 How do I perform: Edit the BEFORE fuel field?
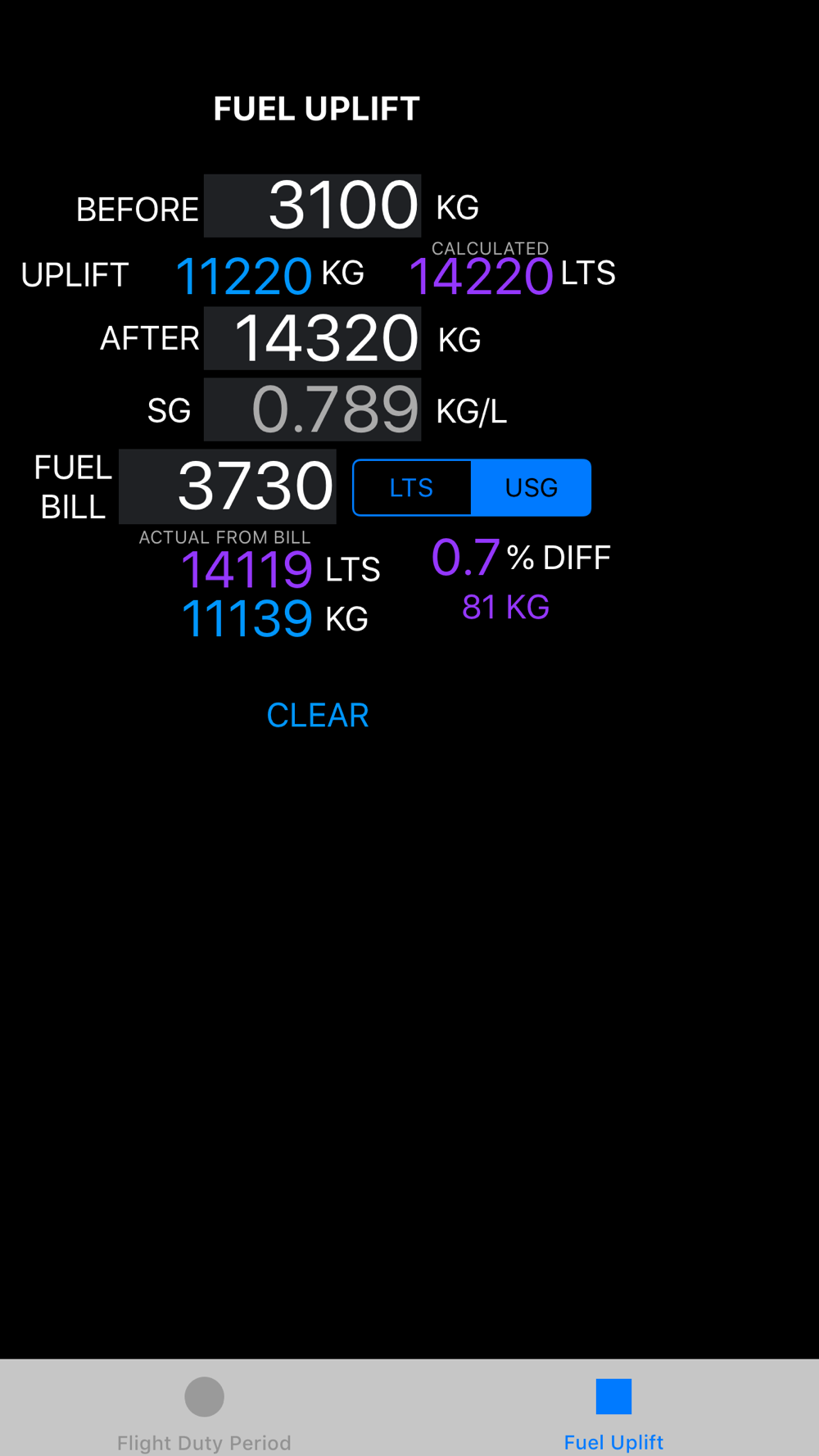click(312, 206)
